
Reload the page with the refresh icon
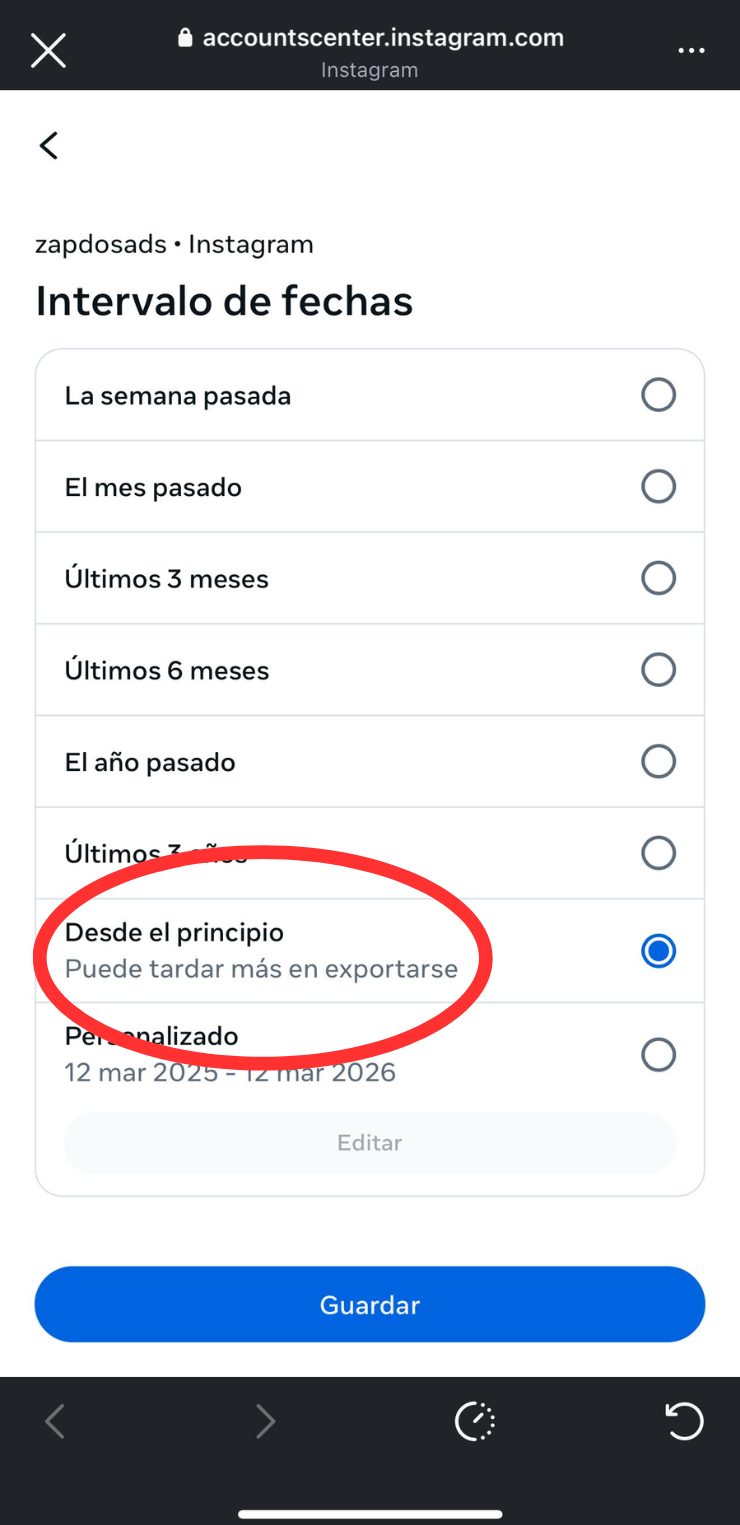click(684, 1421)
